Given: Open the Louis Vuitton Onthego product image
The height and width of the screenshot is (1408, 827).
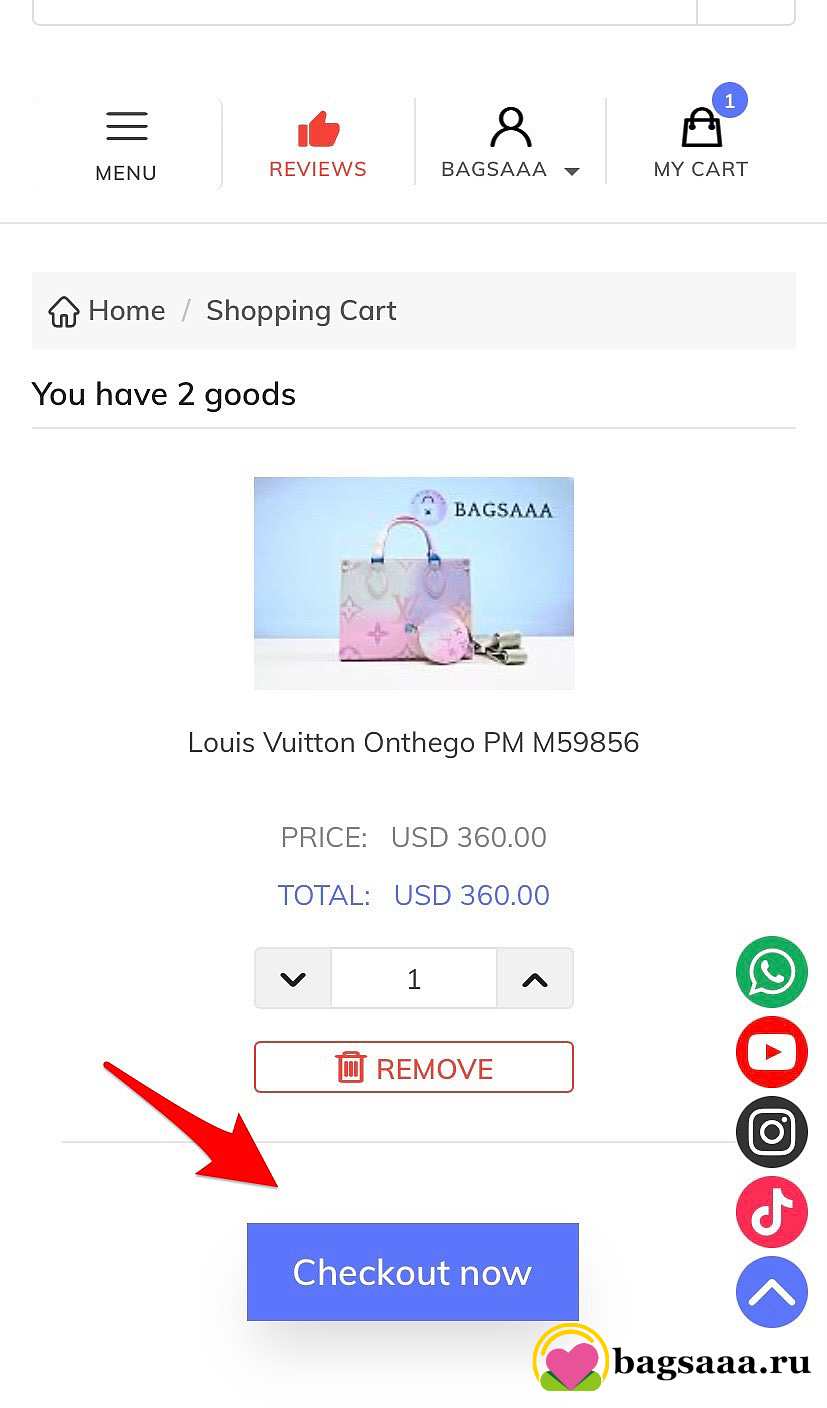Looking at the screenshot, I should point(414,583).
